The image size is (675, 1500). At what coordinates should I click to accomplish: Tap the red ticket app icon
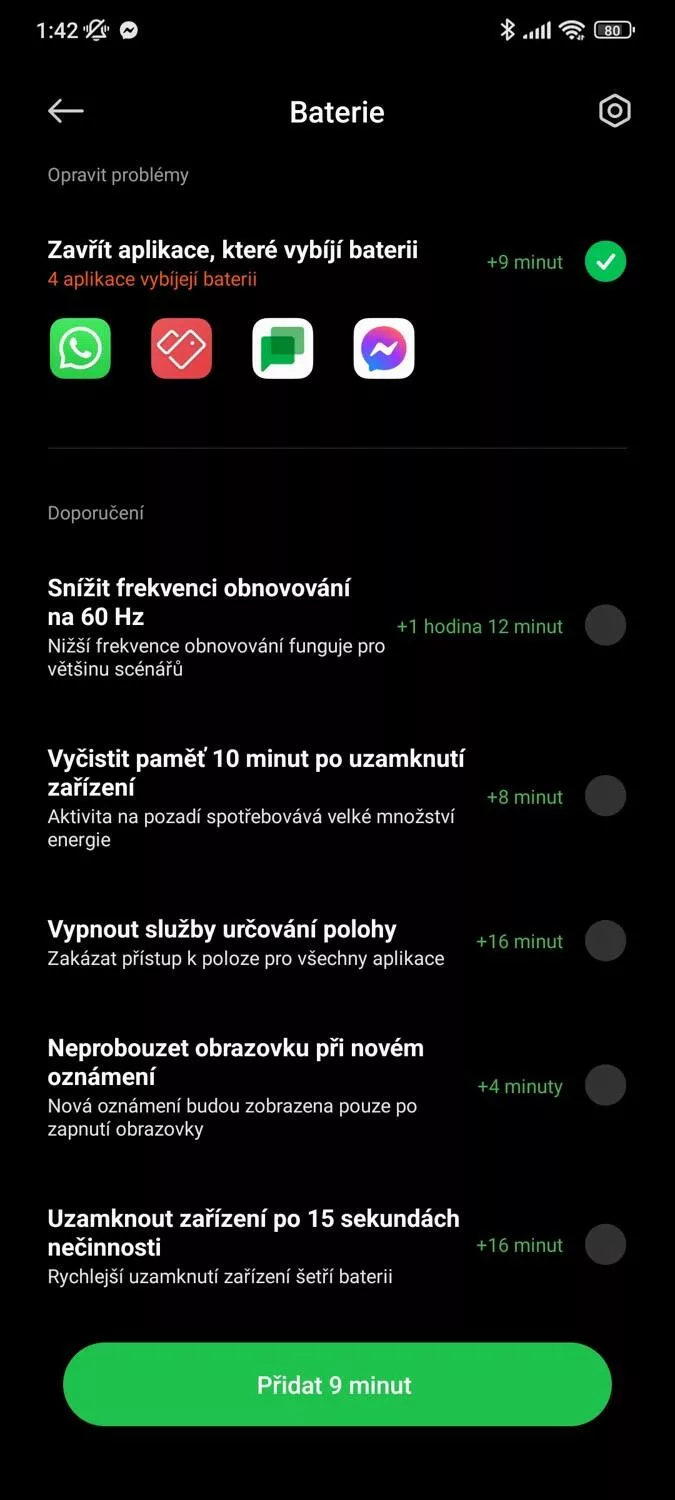[181, 349]
